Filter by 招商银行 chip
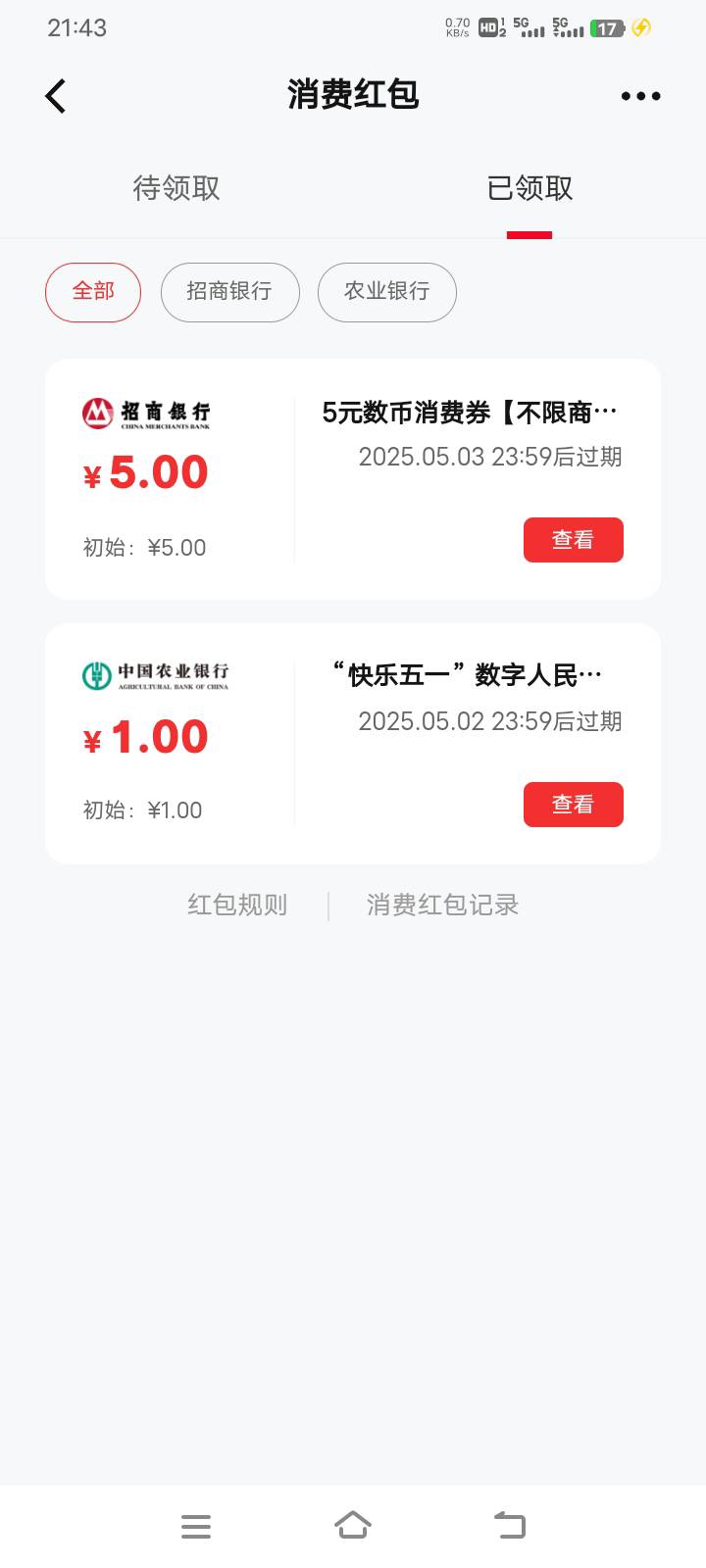706x1568 pixels. (x=230, y=292)
